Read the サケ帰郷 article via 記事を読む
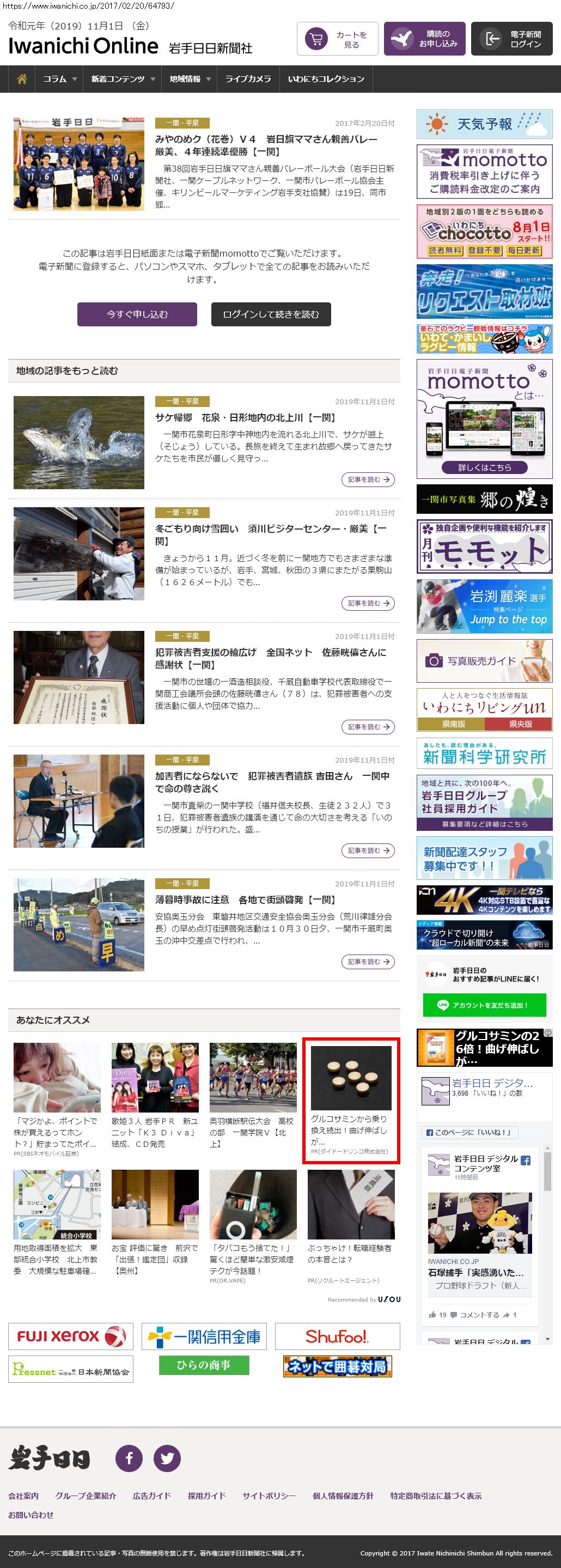561x1568 pixels. 368,479
